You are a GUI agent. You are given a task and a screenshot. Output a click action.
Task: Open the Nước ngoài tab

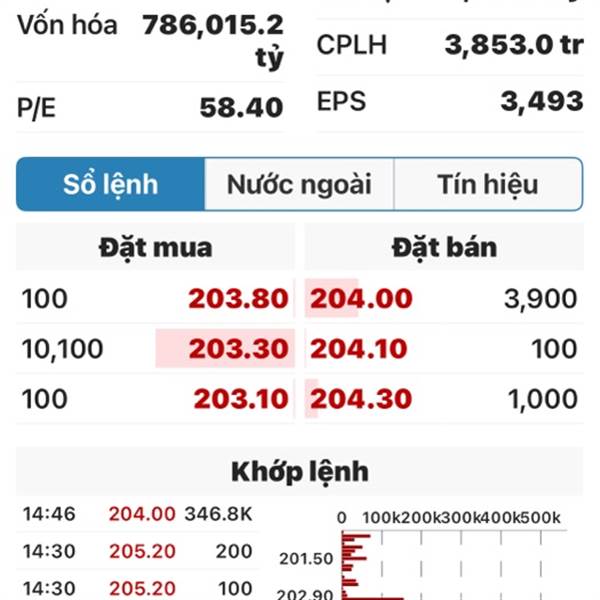point(299,185)
